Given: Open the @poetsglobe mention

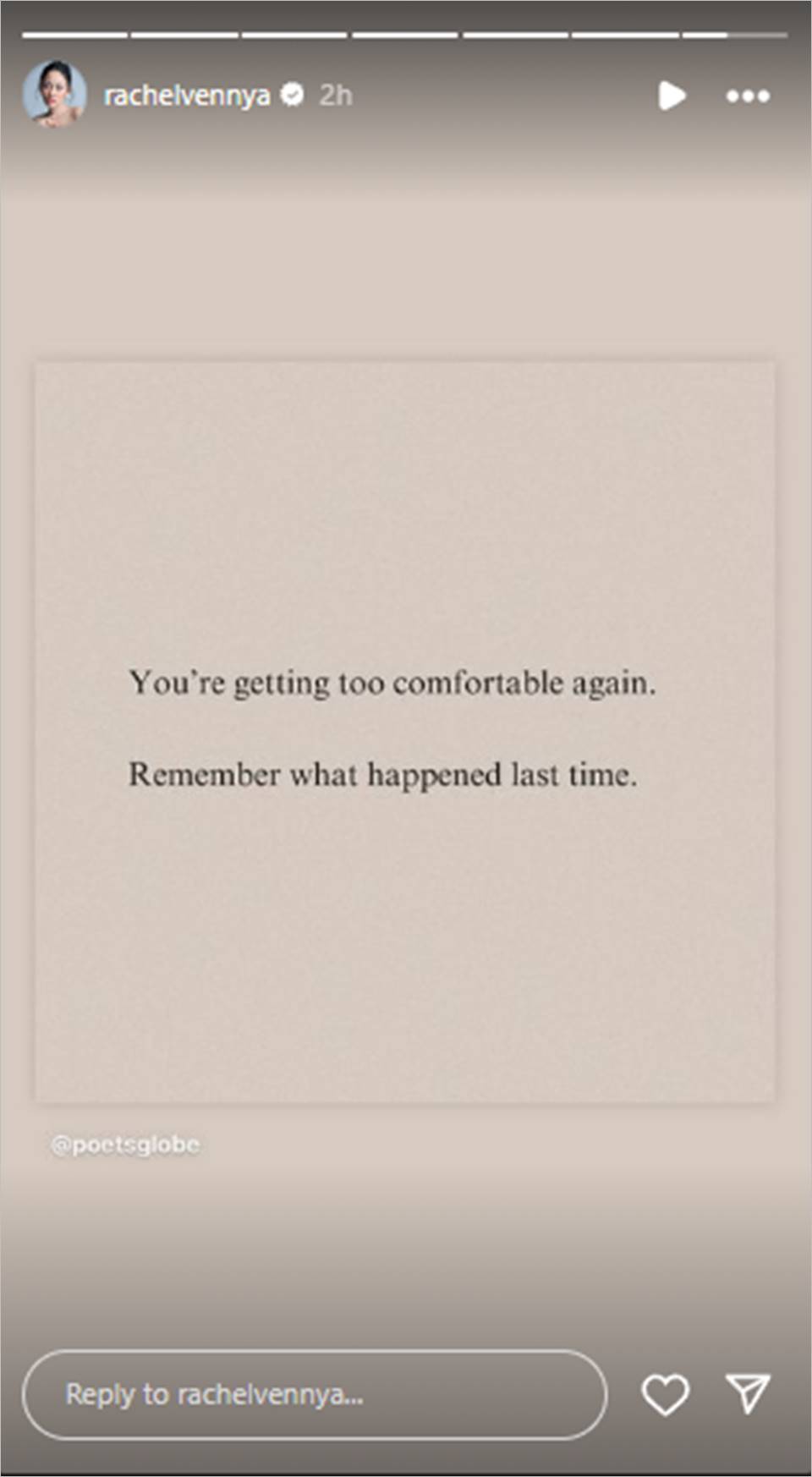Looking at the screenshot, I should coord(125,1145).
